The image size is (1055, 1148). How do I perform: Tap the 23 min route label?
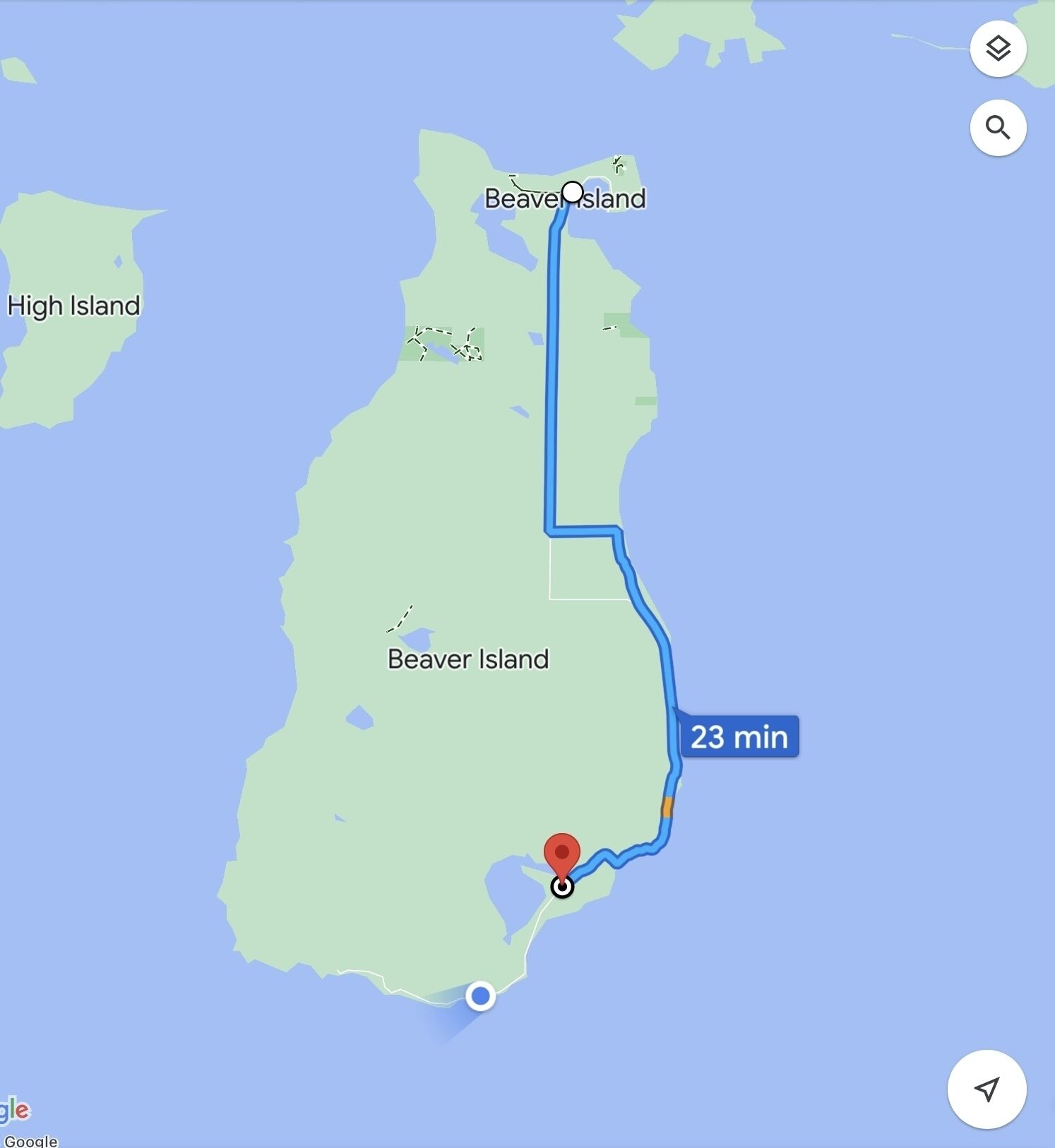pos(739,736)
